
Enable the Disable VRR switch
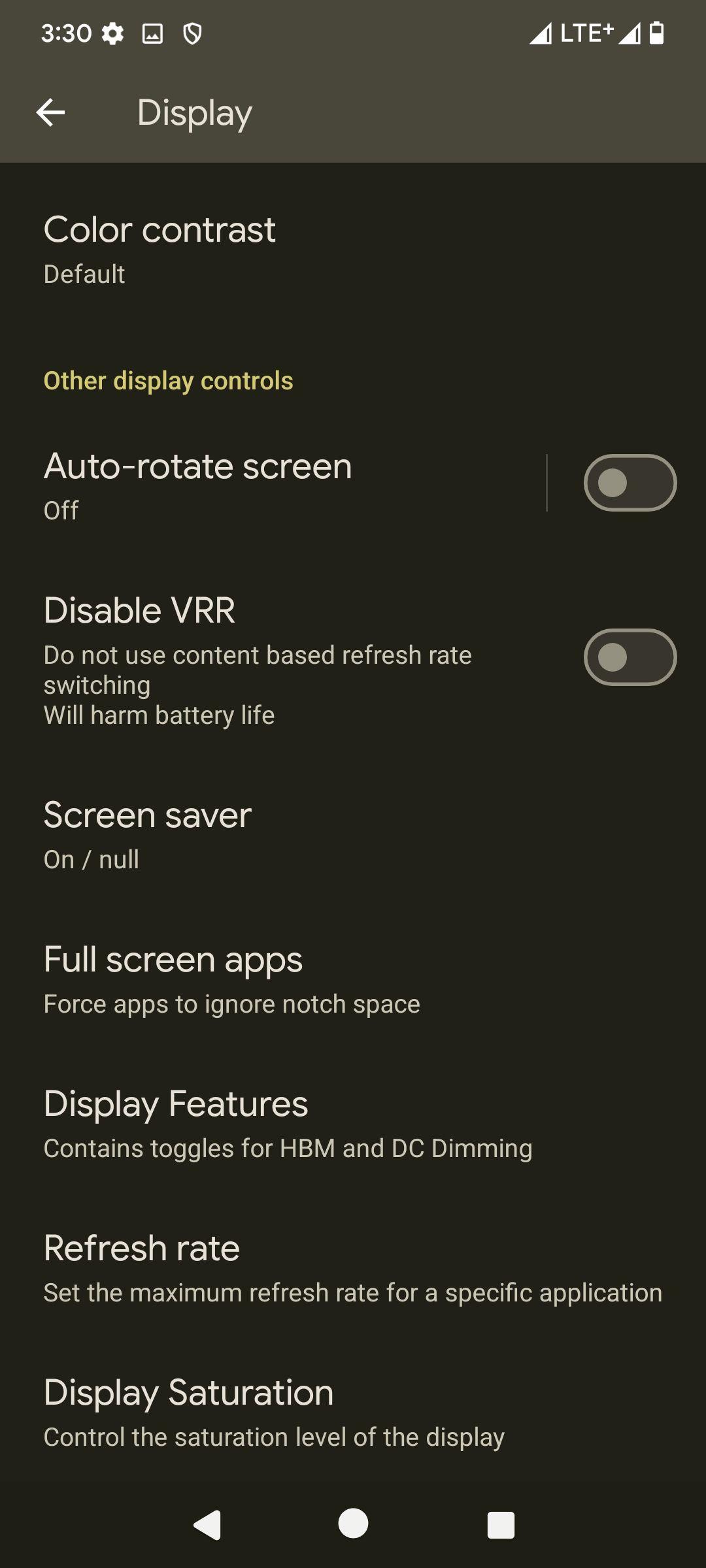tap(630, 657)
